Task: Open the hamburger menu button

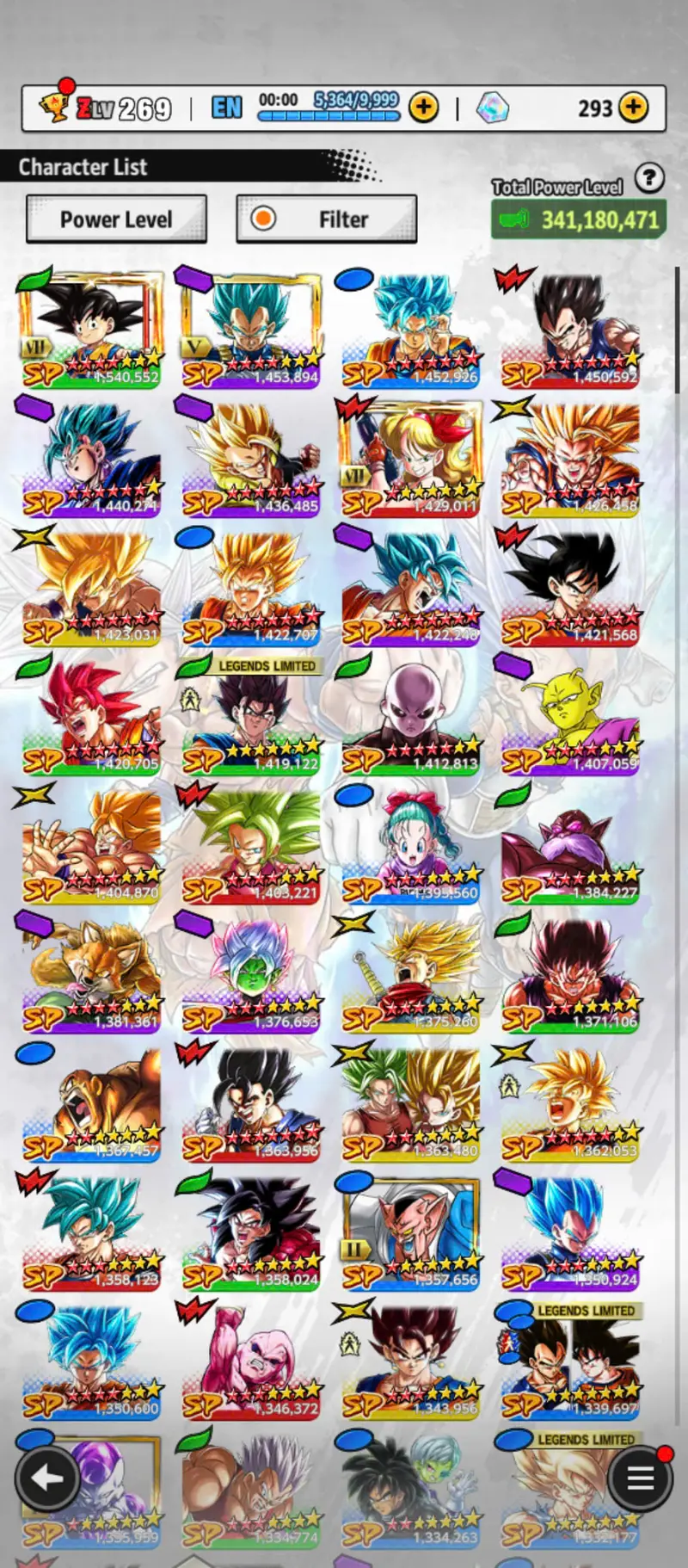Action: point(640,1478)
